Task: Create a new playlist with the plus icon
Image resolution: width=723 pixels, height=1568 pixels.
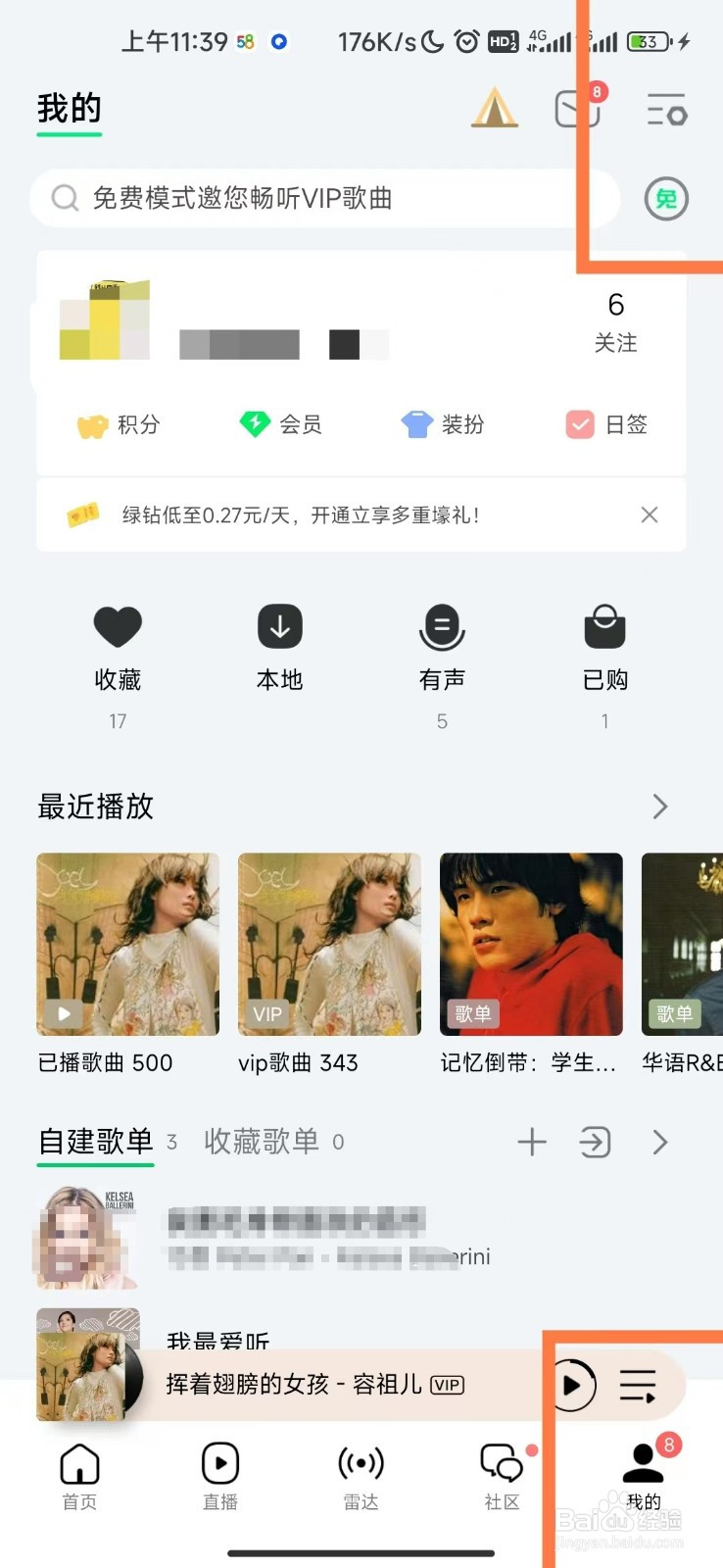Action: (x=532, y=1142)
